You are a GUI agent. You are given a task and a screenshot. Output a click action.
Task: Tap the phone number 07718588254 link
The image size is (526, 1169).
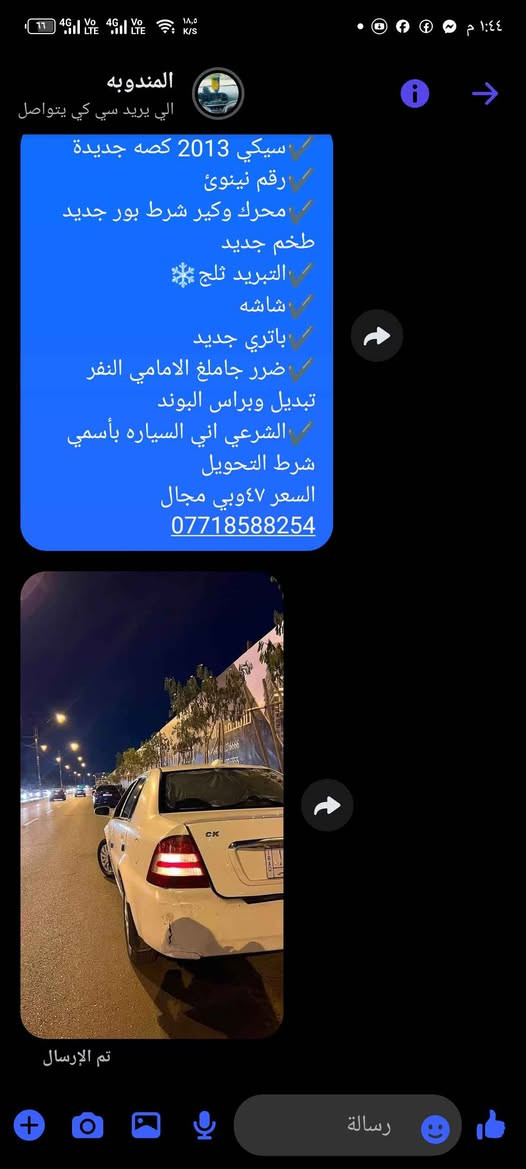[243, 526]
